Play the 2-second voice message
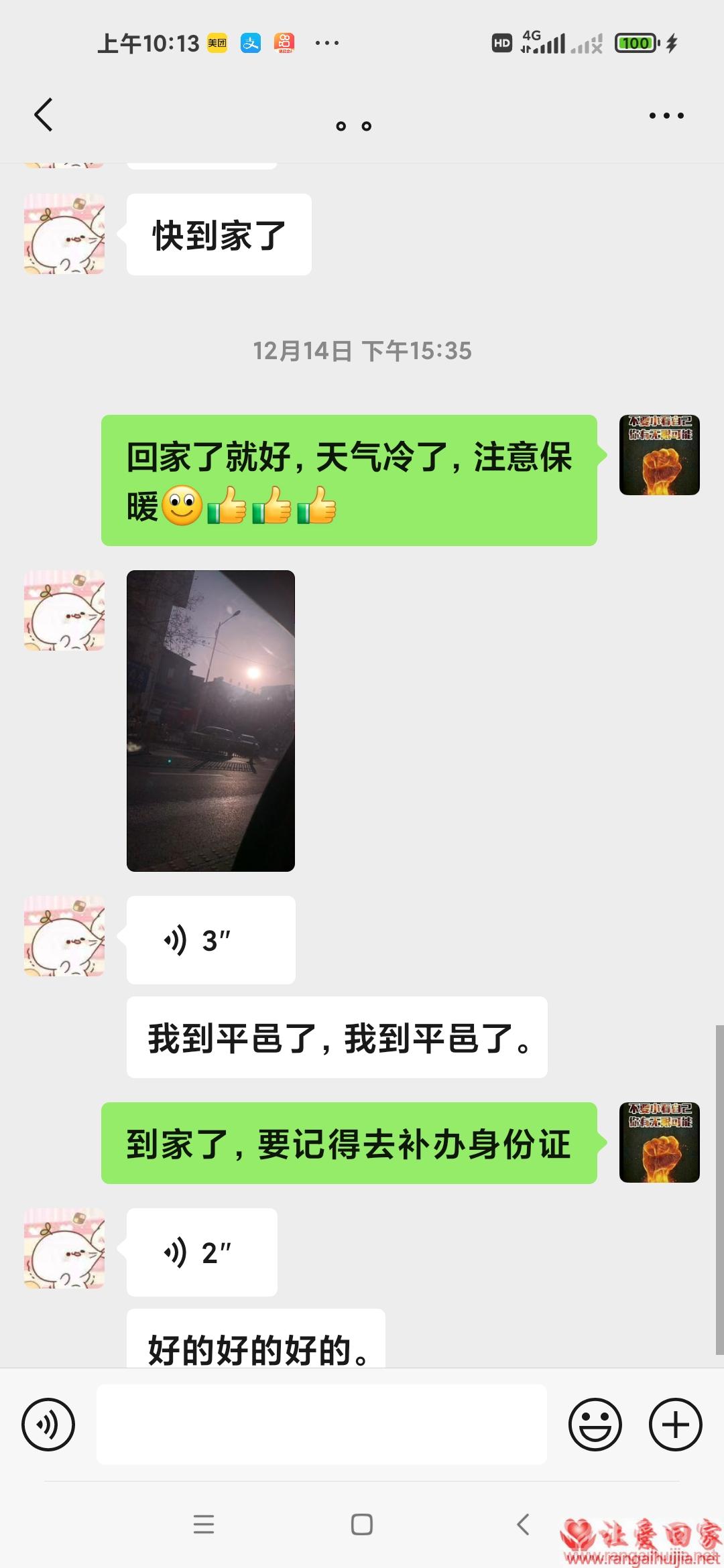Image resolution: width=724 pixels, height=1568 pixels. coord(202,1252)
